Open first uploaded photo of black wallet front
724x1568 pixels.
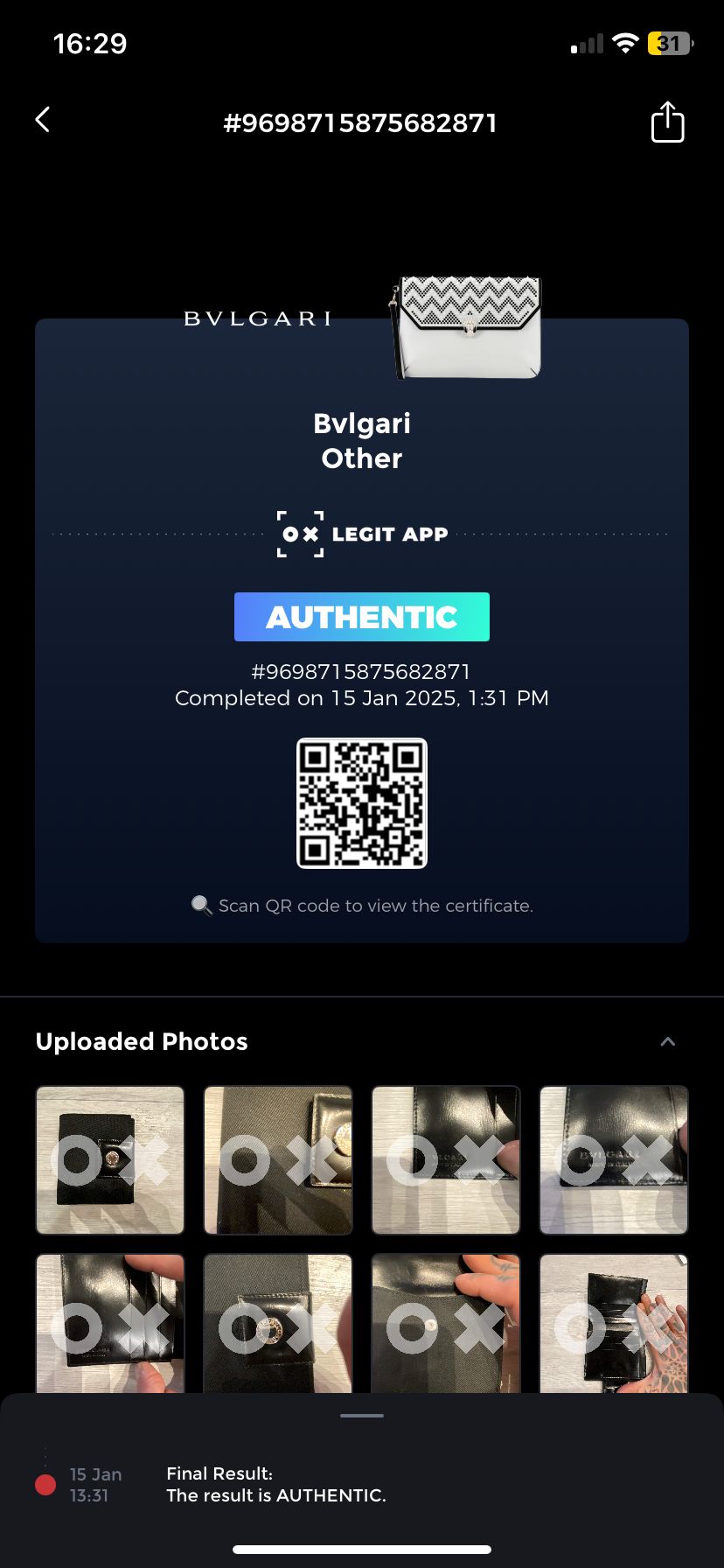pyautogui.click(x=110, y=1159)
